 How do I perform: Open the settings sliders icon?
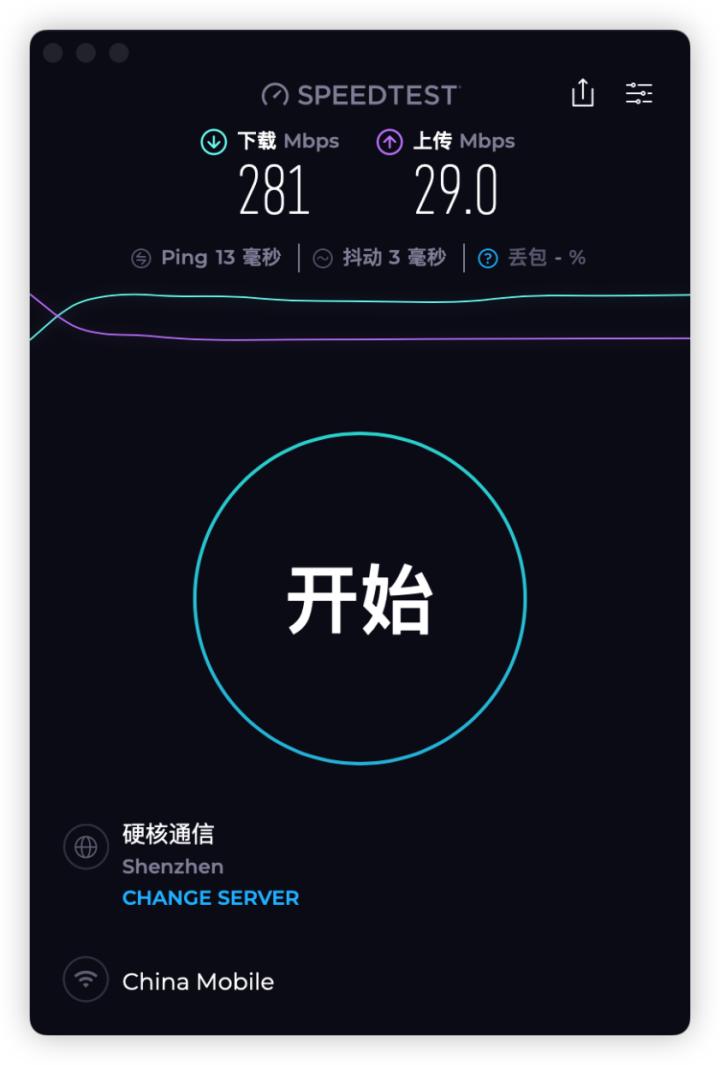[638, 93]
